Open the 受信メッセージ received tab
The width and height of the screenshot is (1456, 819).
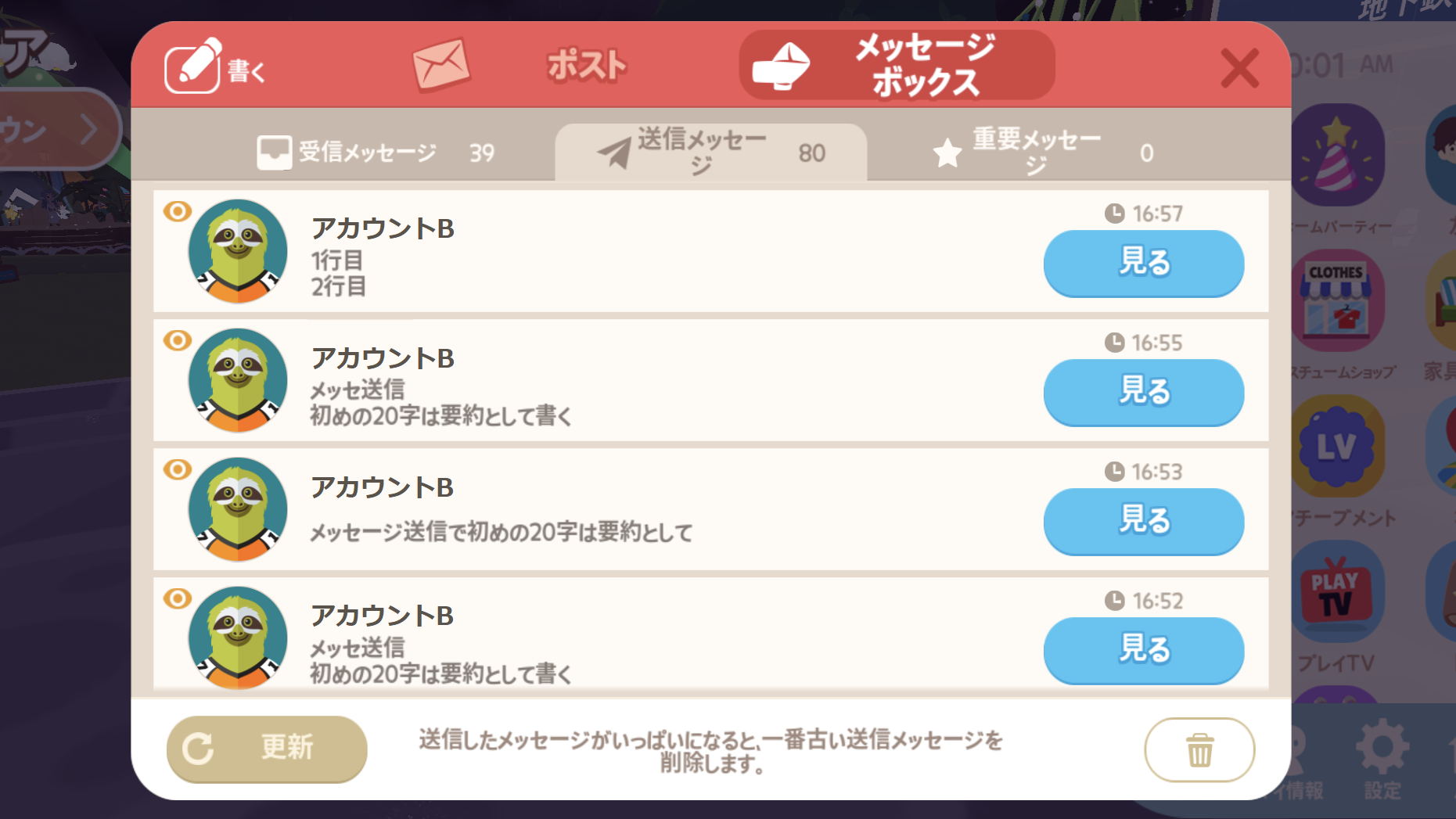(376, 152)
